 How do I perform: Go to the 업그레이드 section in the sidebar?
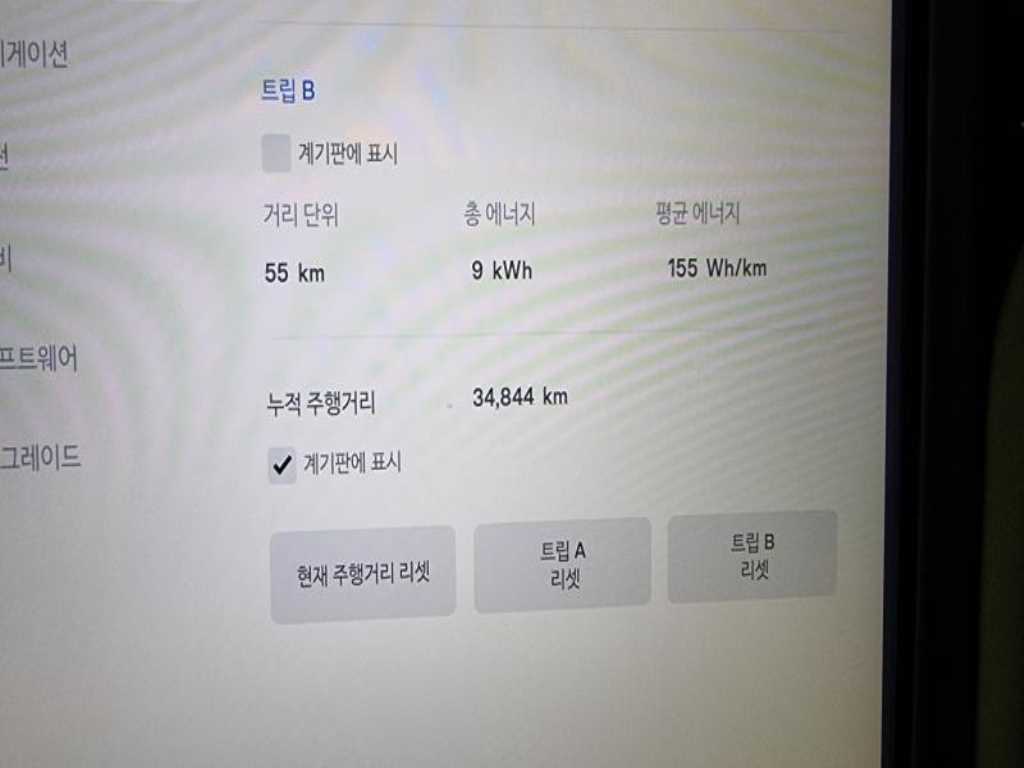tap(40, 459)
